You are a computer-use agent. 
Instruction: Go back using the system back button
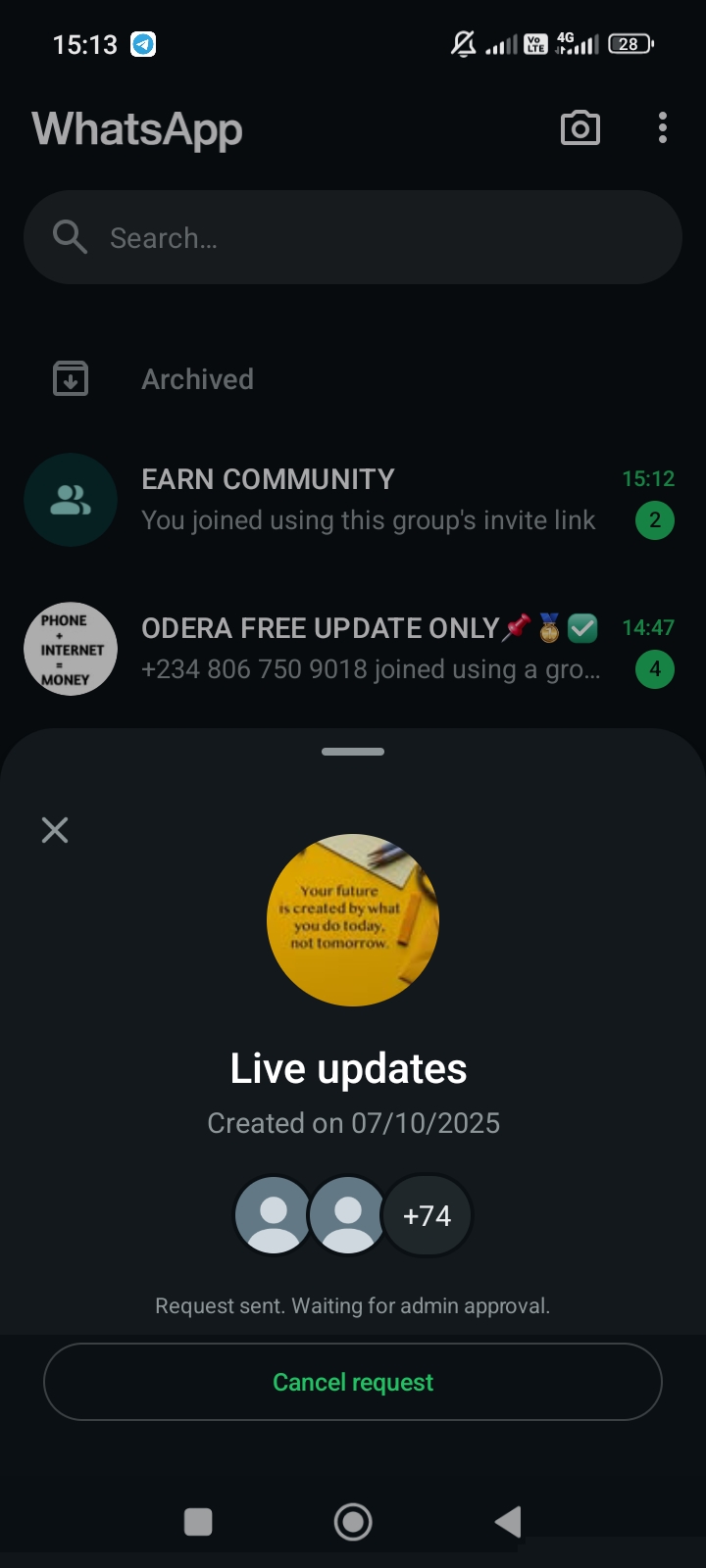pos(508,1521)
